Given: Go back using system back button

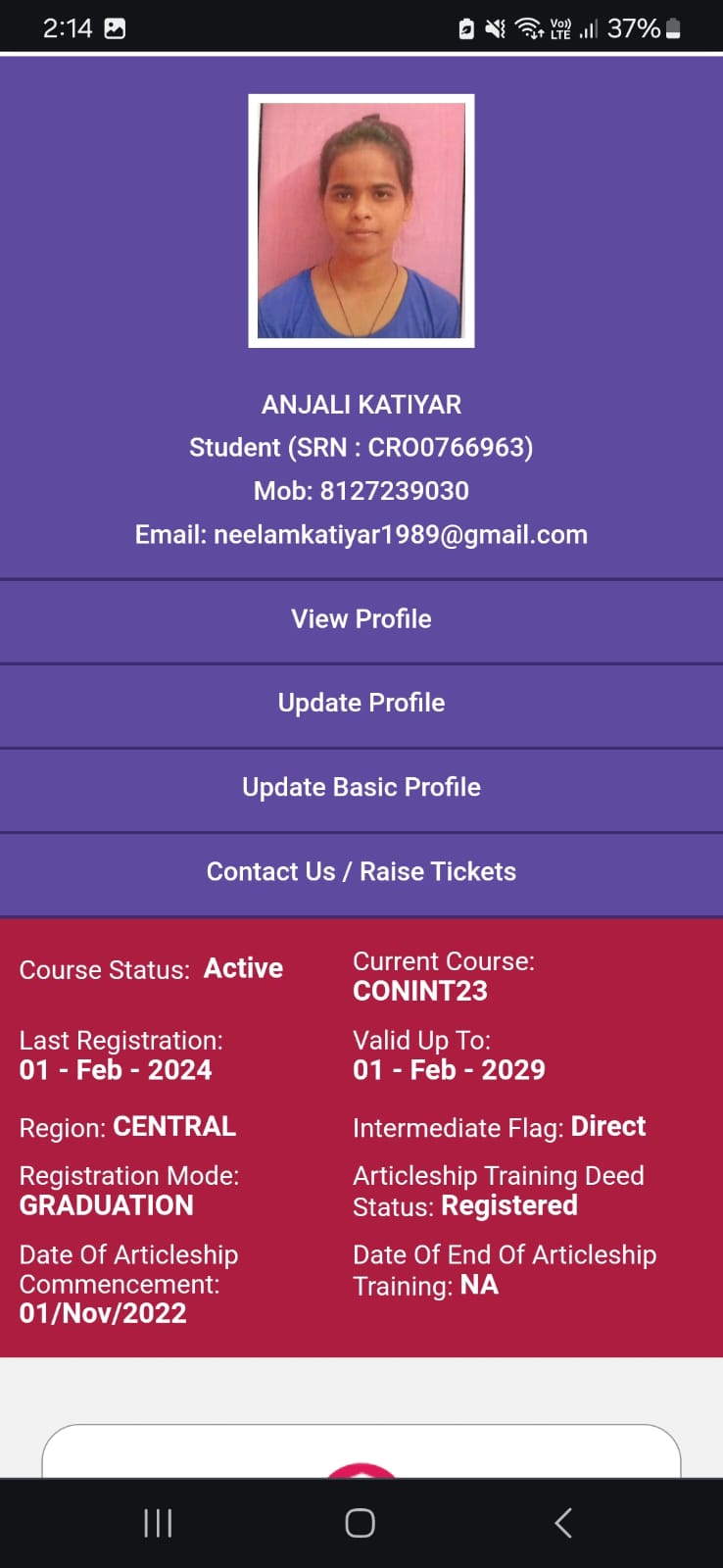Looking at the screenshot, I should (x=562, y=1523).
